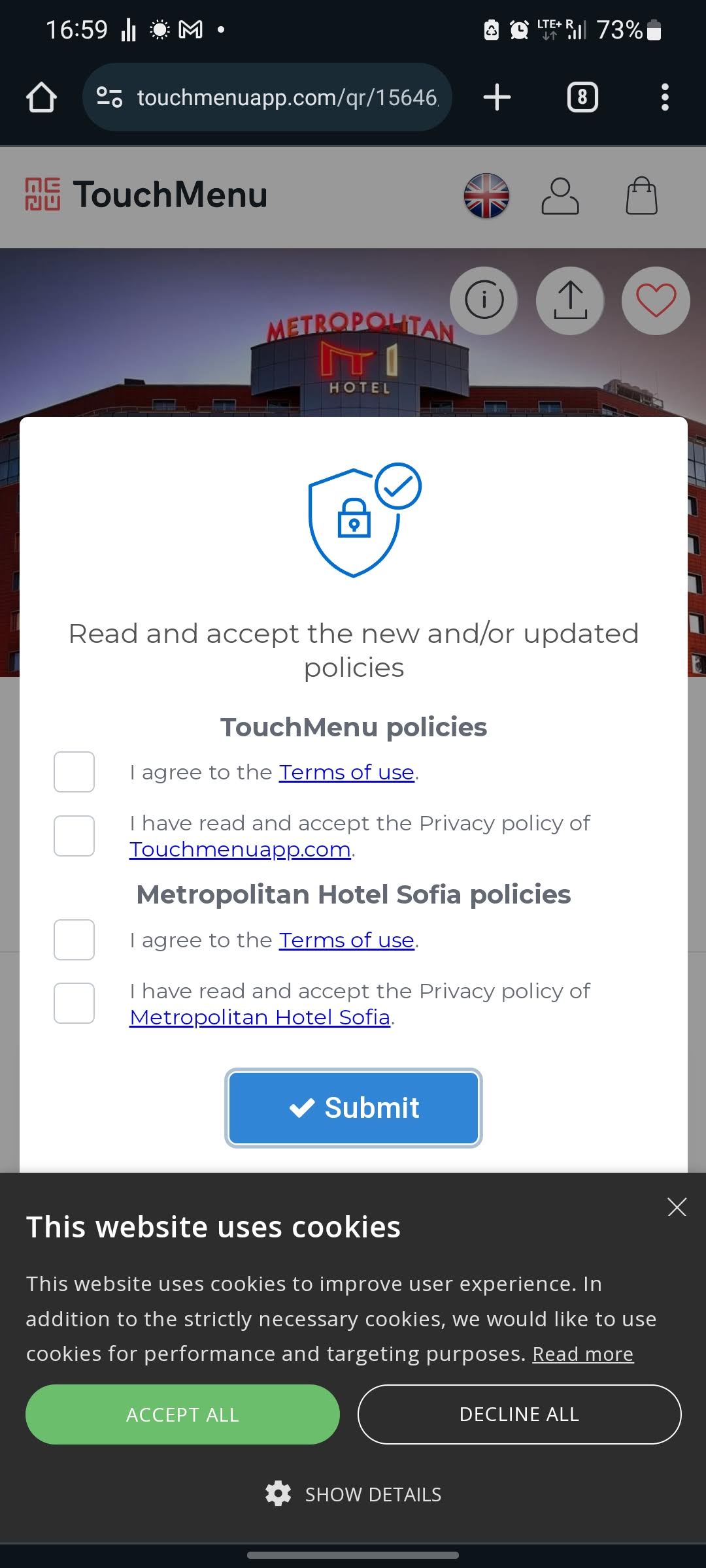The image size is (706, 1568).
Task: Open the browser overflow menu
Action: [x=665, y=97]
